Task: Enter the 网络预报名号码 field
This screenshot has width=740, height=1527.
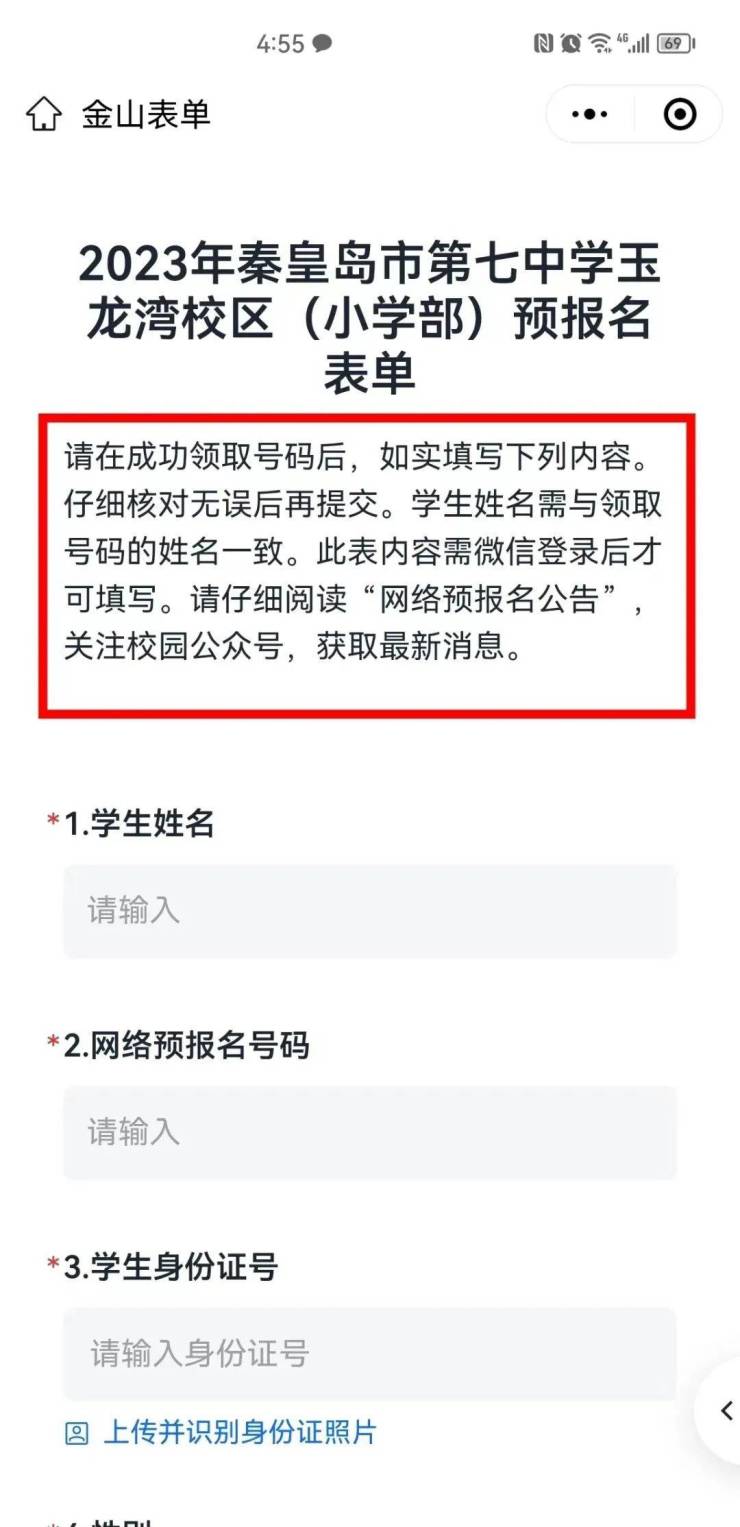Action: pyautogui.click(x=370, y=1132)
